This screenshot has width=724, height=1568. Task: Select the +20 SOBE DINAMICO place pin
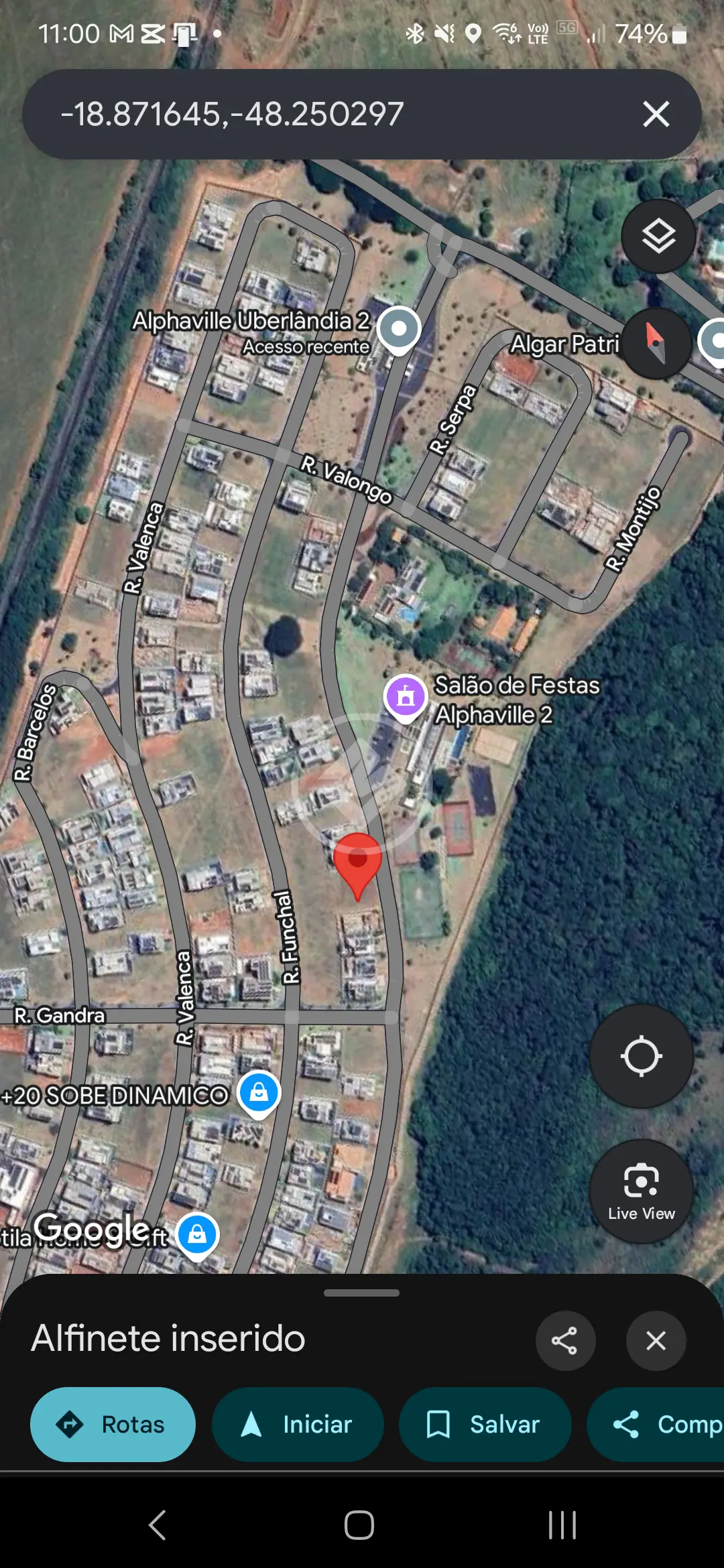tap(259, 1094)
